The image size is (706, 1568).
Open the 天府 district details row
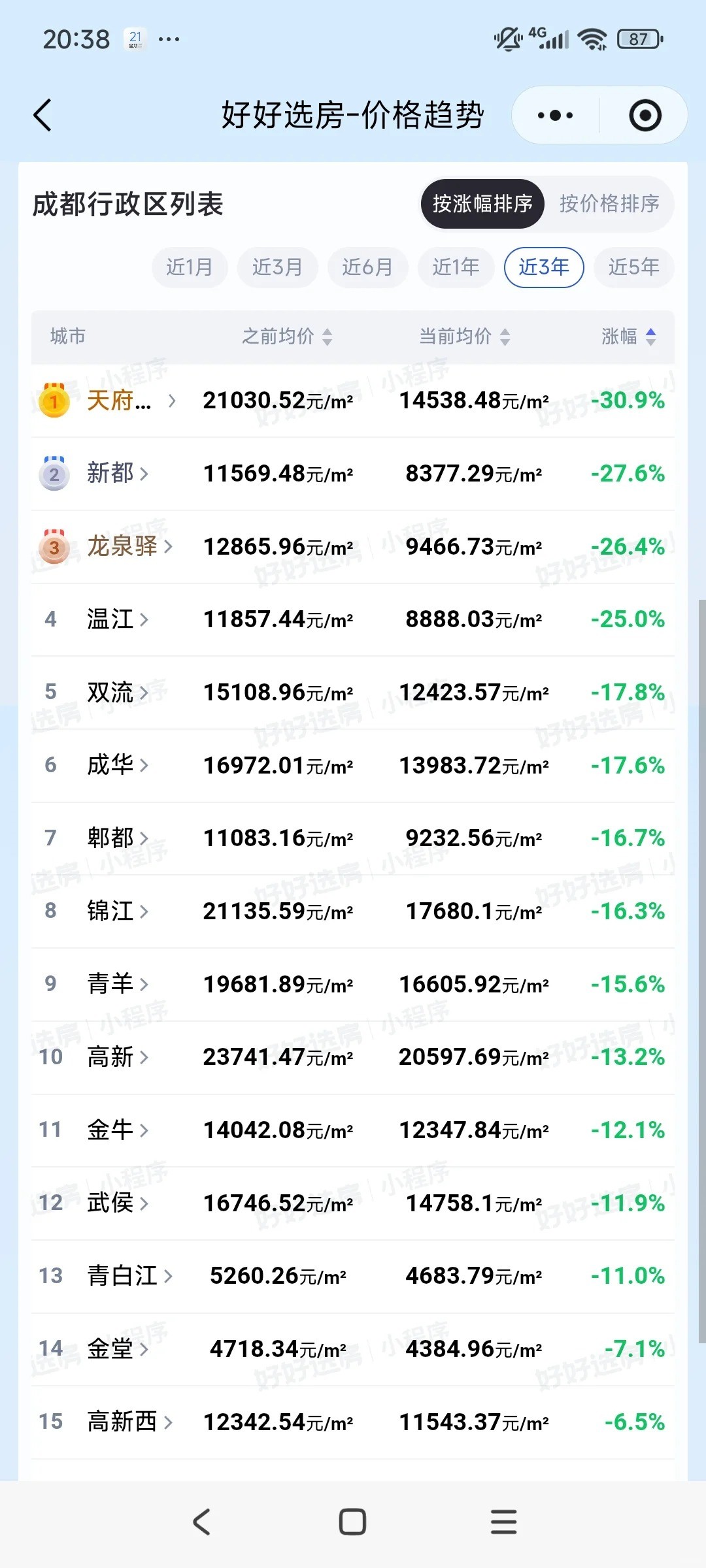point(131,400)
